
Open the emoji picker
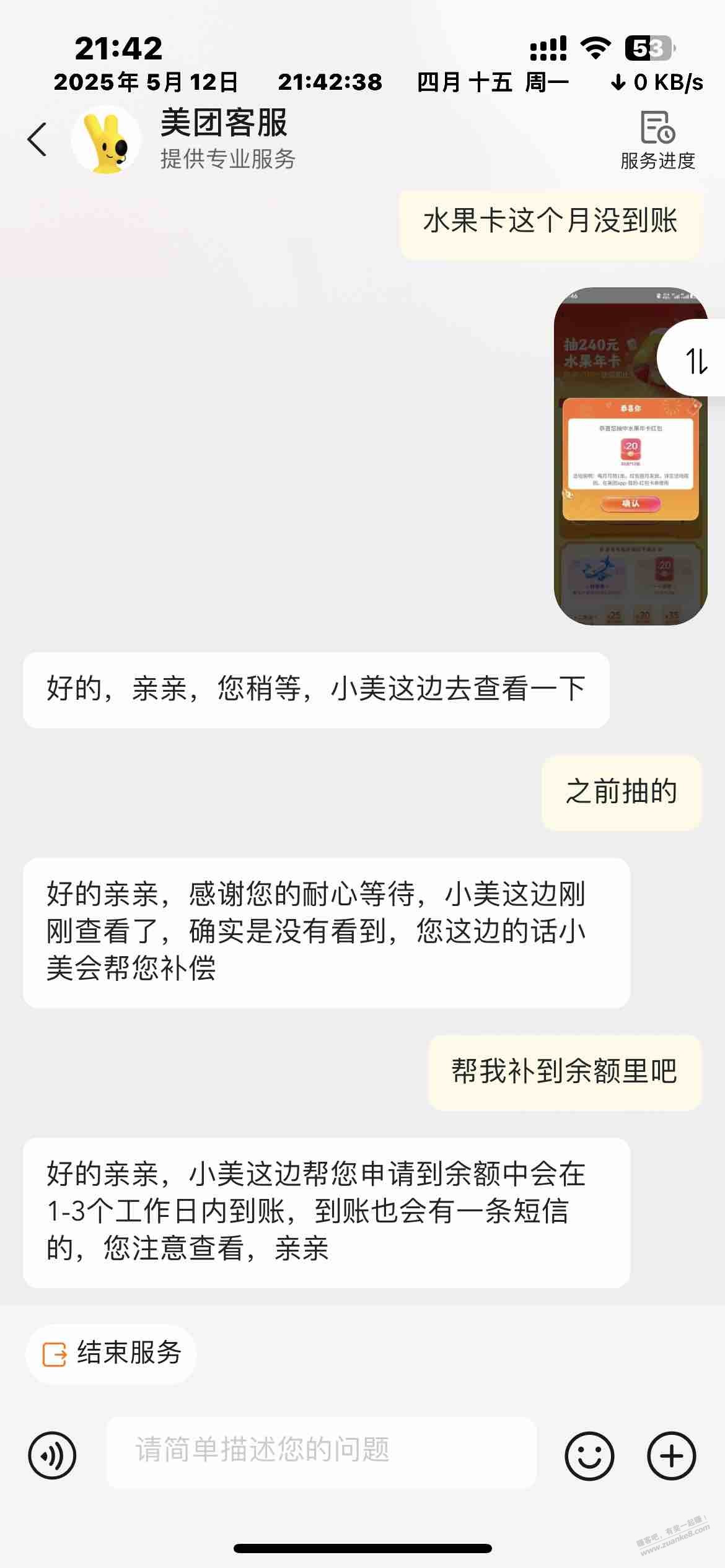589,1455
